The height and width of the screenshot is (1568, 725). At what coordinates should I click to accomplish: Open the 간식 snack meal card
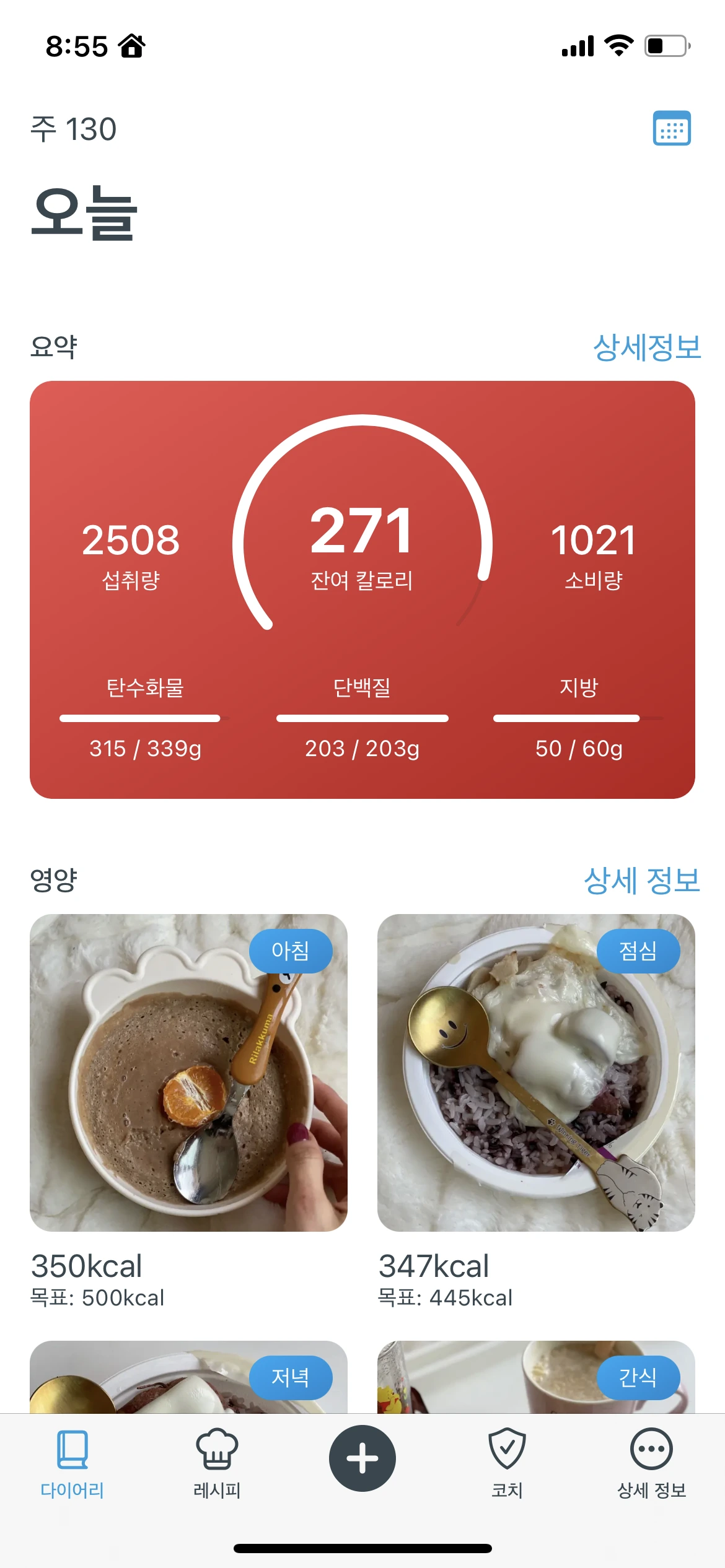pyautogui.click(x=536, y=1379)
